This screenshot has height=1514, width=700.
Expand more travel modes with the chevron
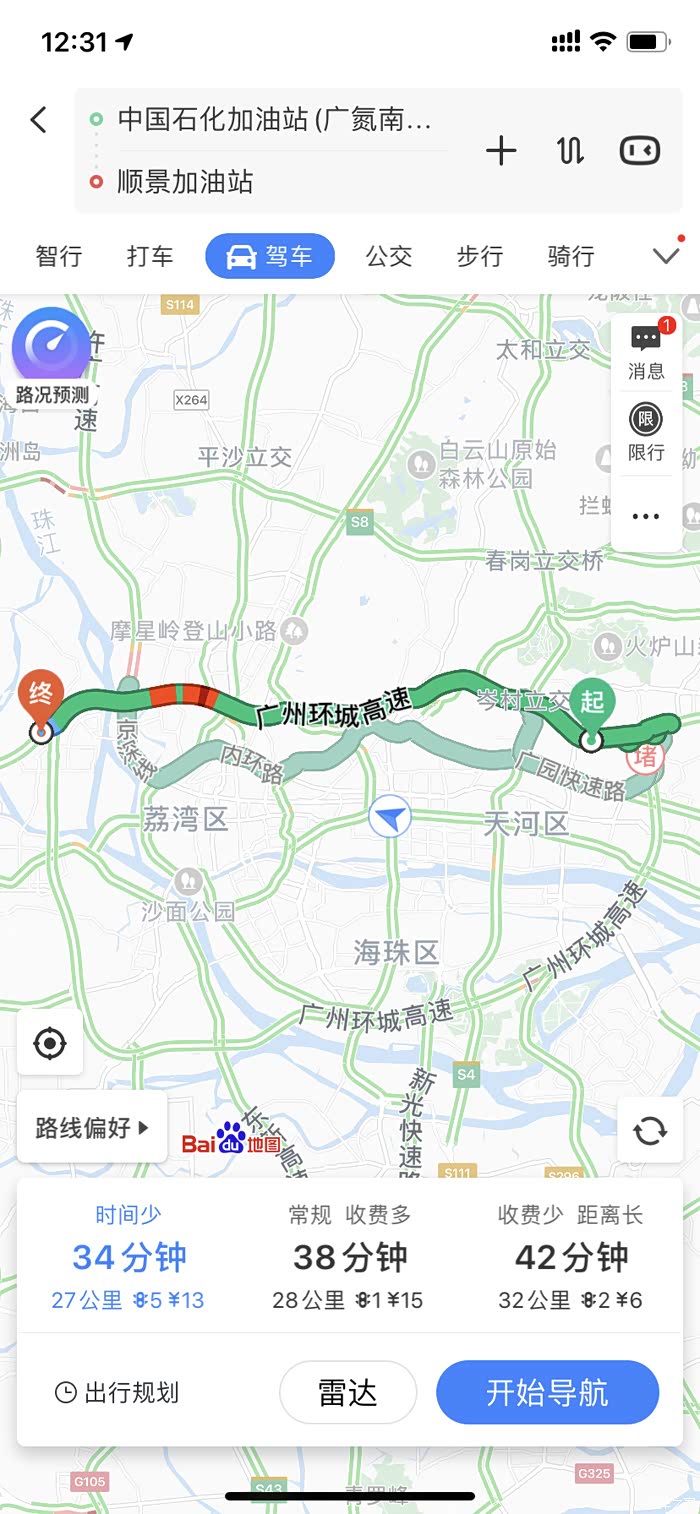666,256
